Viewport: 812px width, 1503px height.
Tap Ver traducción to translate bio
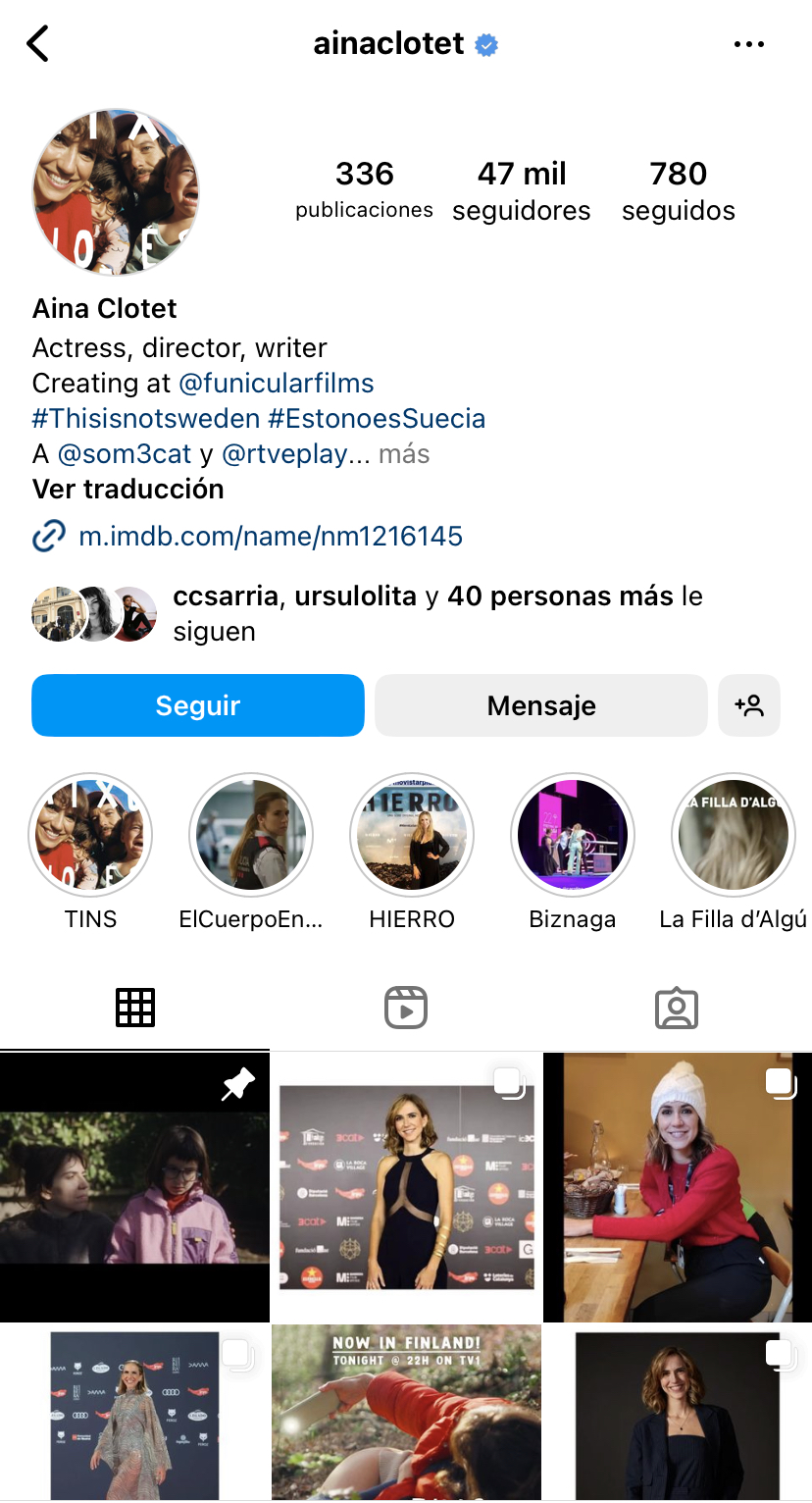[x=128, y=489]
